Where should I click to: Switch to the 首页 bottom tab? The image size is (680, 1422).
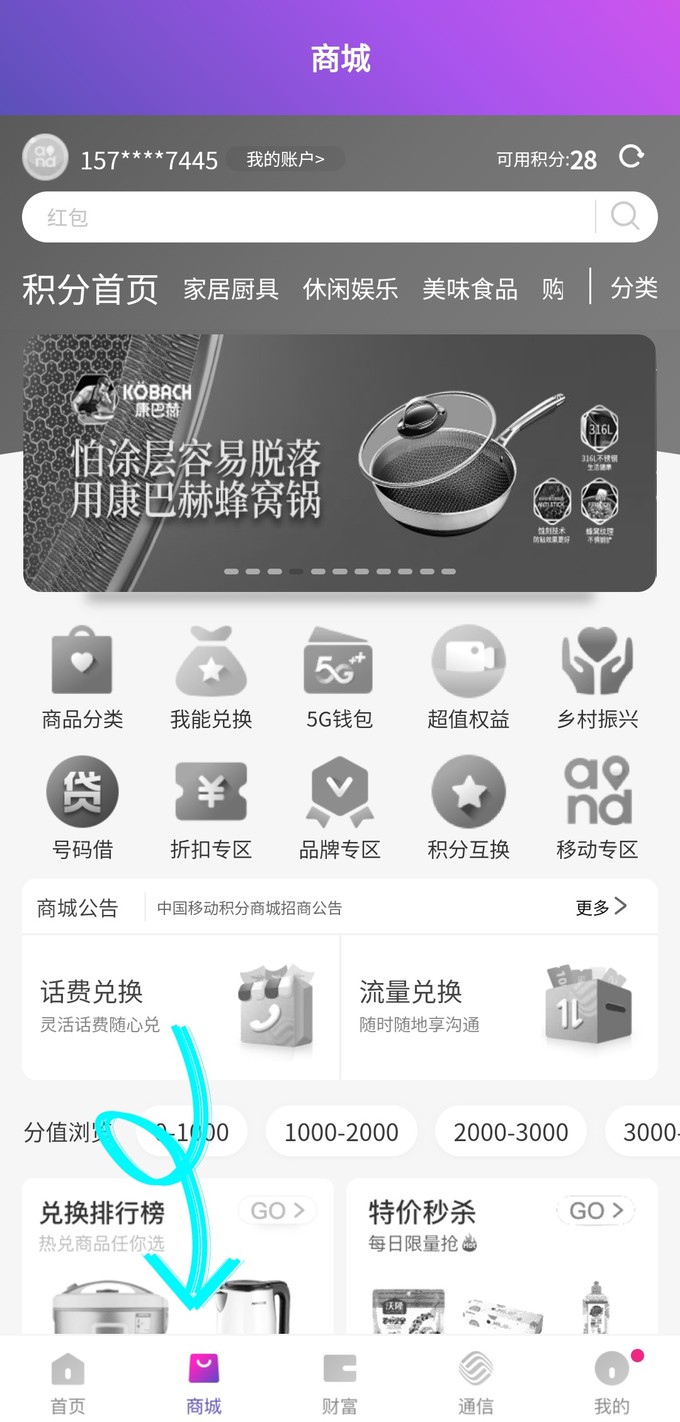pyautogui.click(x=68, y=1382)
